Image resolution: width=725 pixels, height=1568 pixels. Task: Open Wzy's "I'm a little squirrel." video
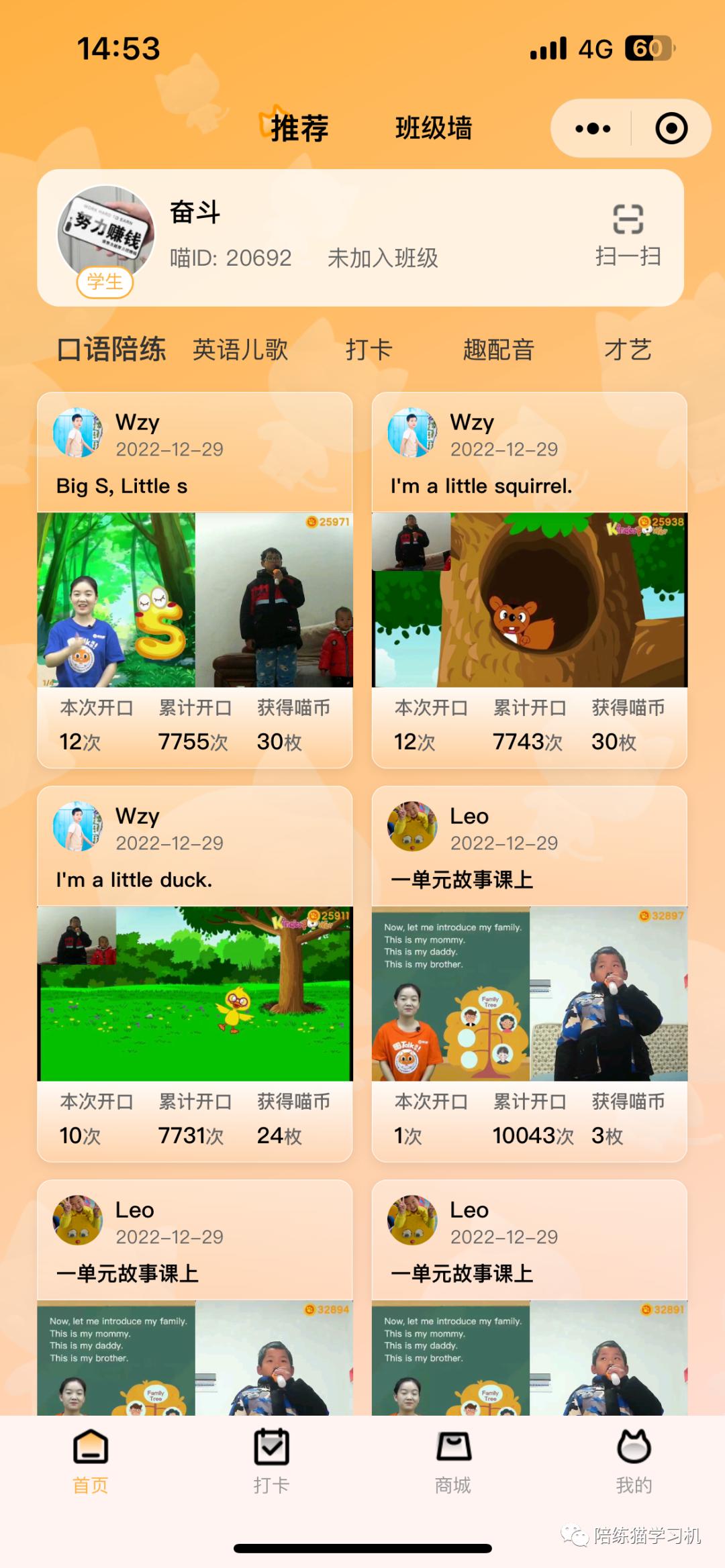(x=529, y=600)
